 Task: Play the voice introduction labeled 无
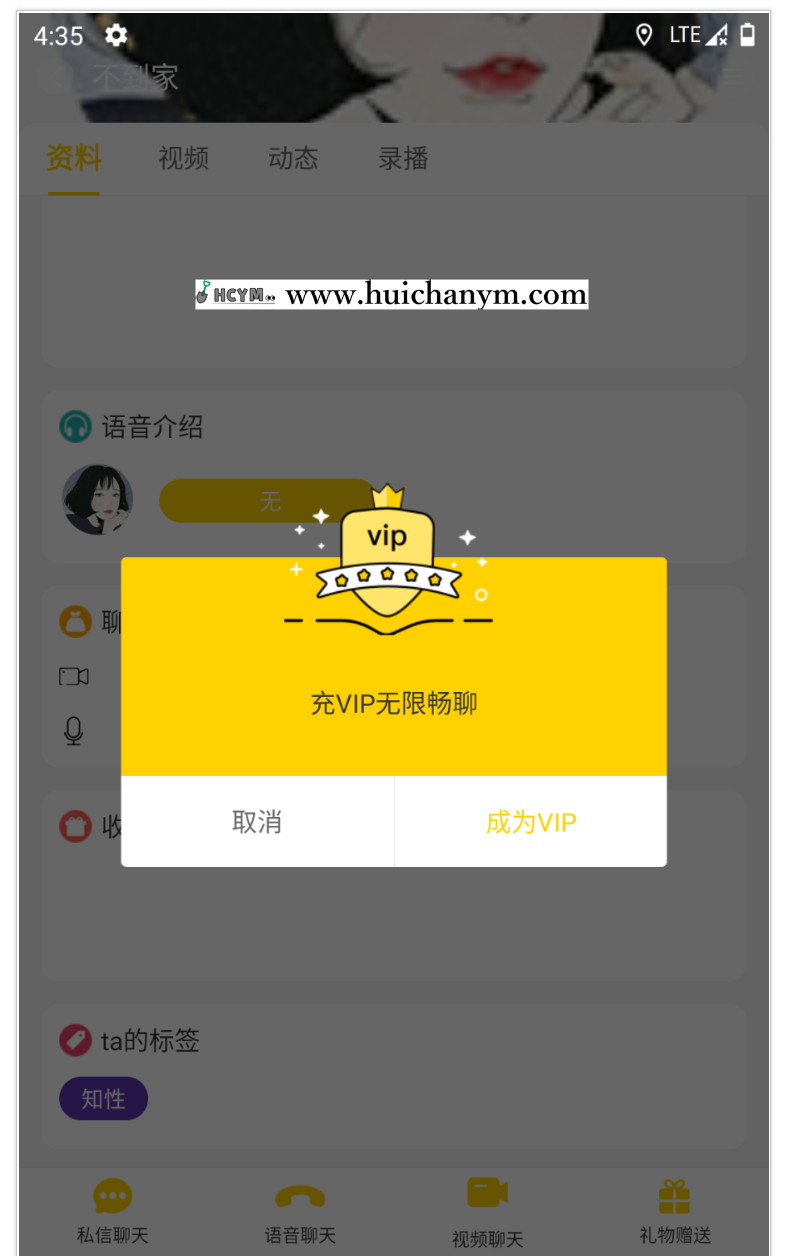point(268,500)
